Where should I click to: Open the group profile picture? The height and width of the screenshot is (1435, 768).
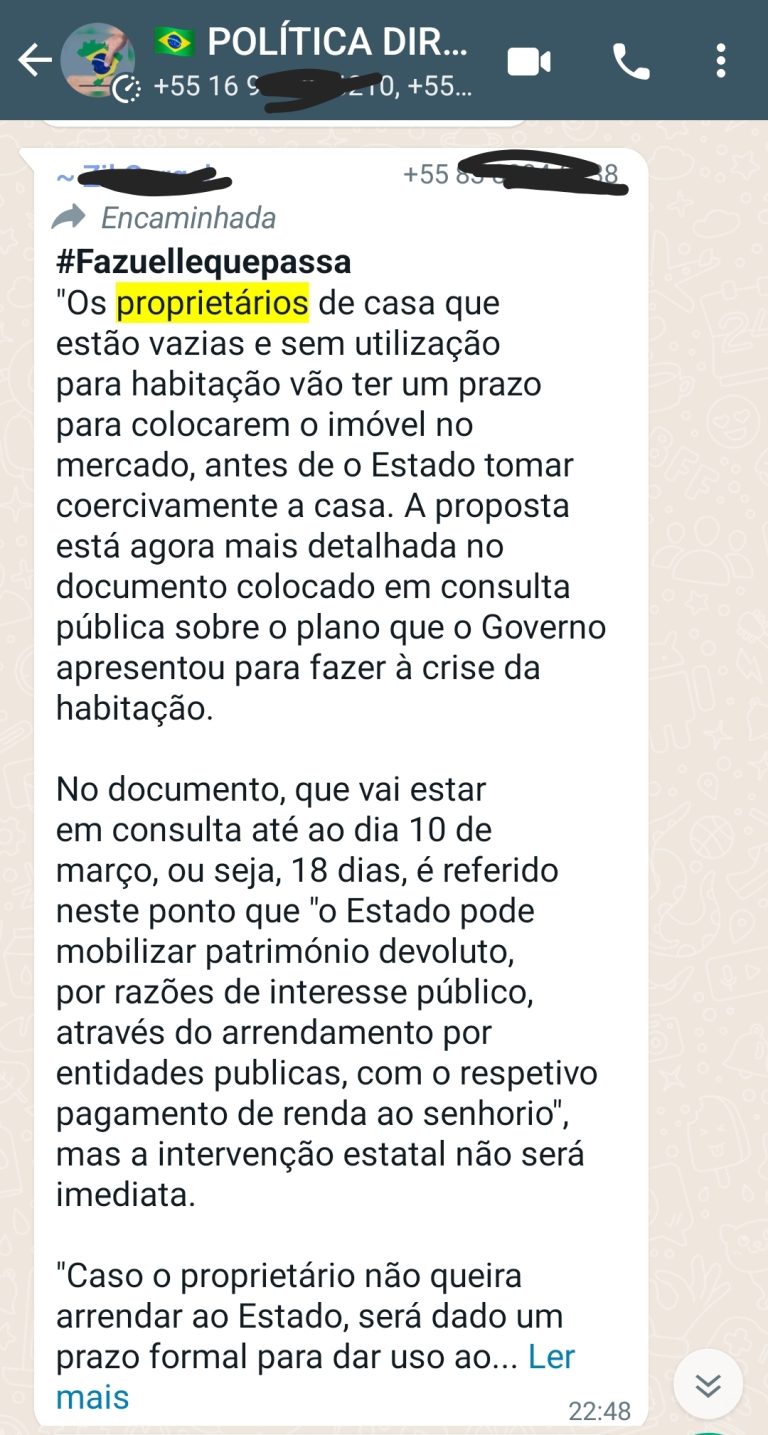[x=97, y=61]
